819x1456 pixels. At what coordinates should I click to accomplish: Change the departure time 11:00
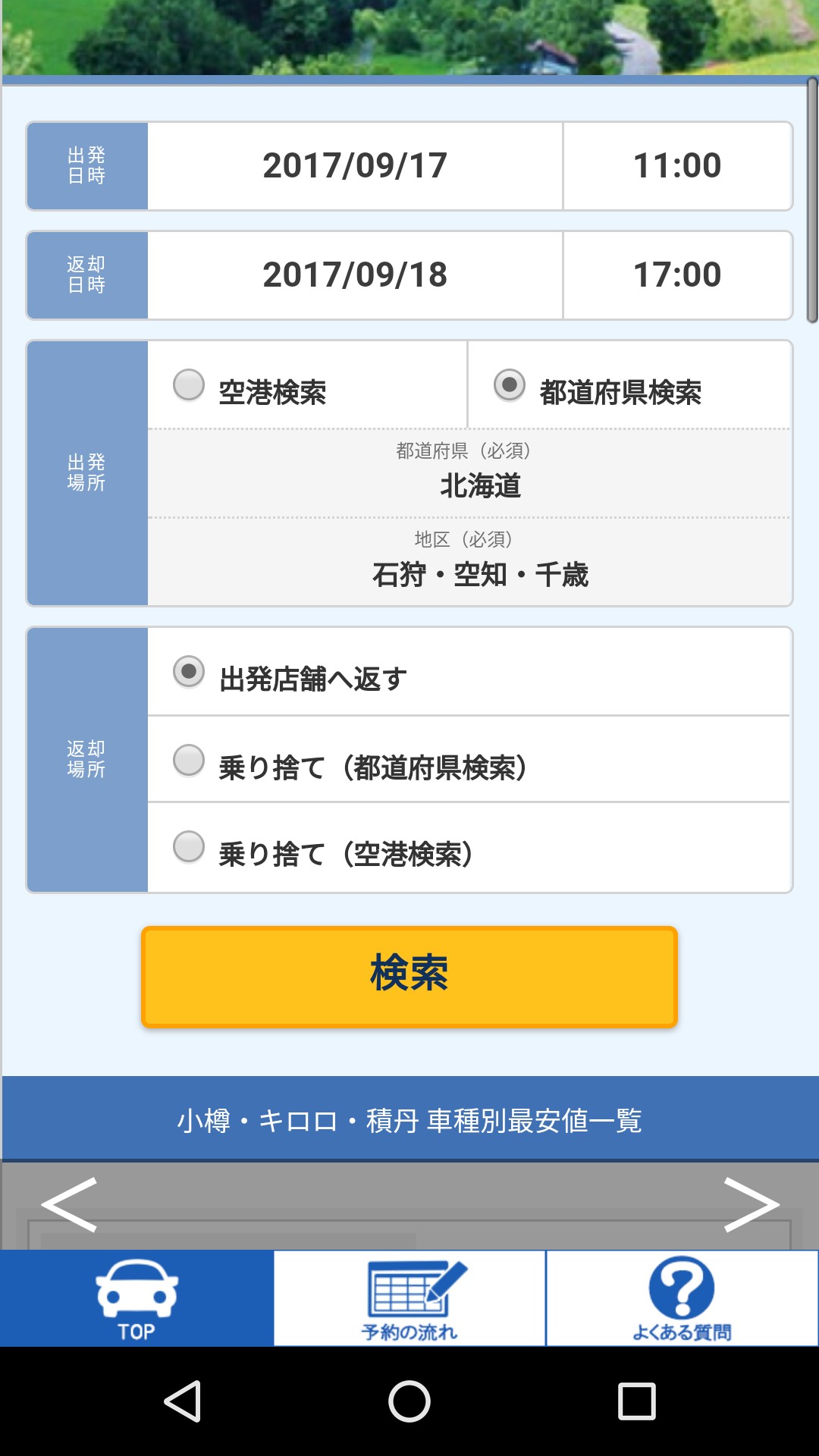tap(677, 166)
